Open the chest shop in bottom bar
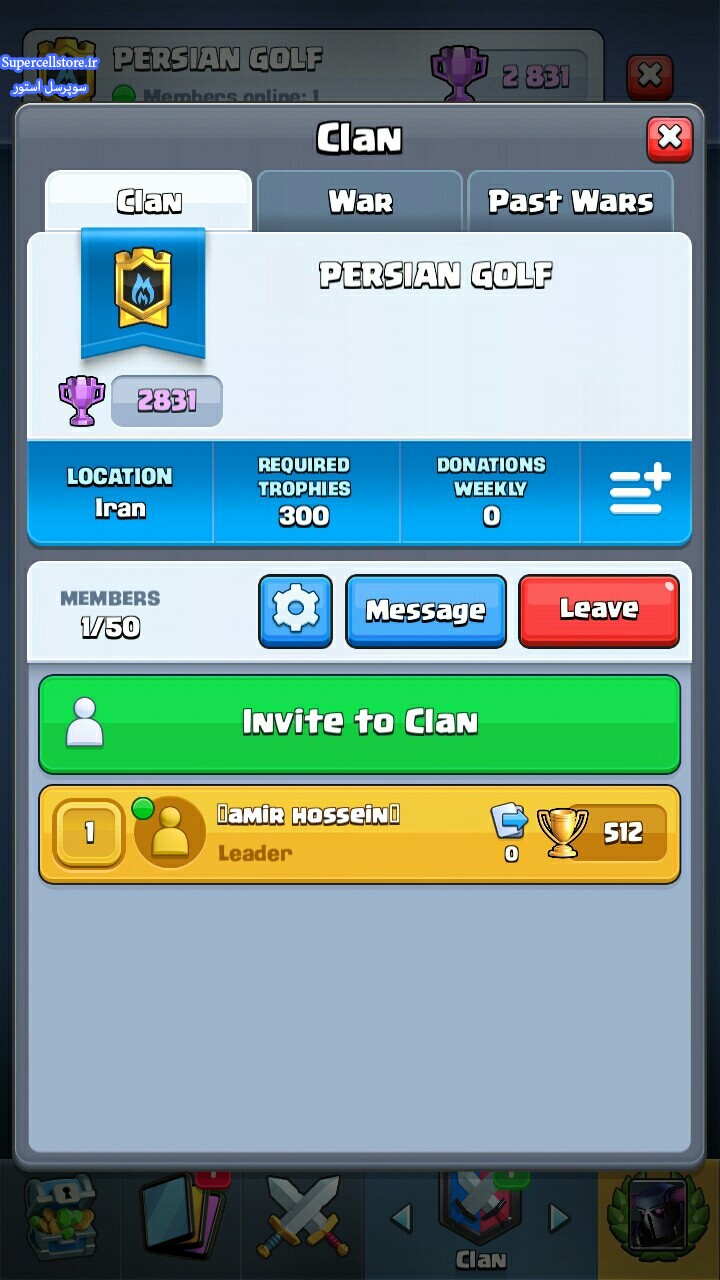Screen dimensions: 720x1280 click(60, 1218)
